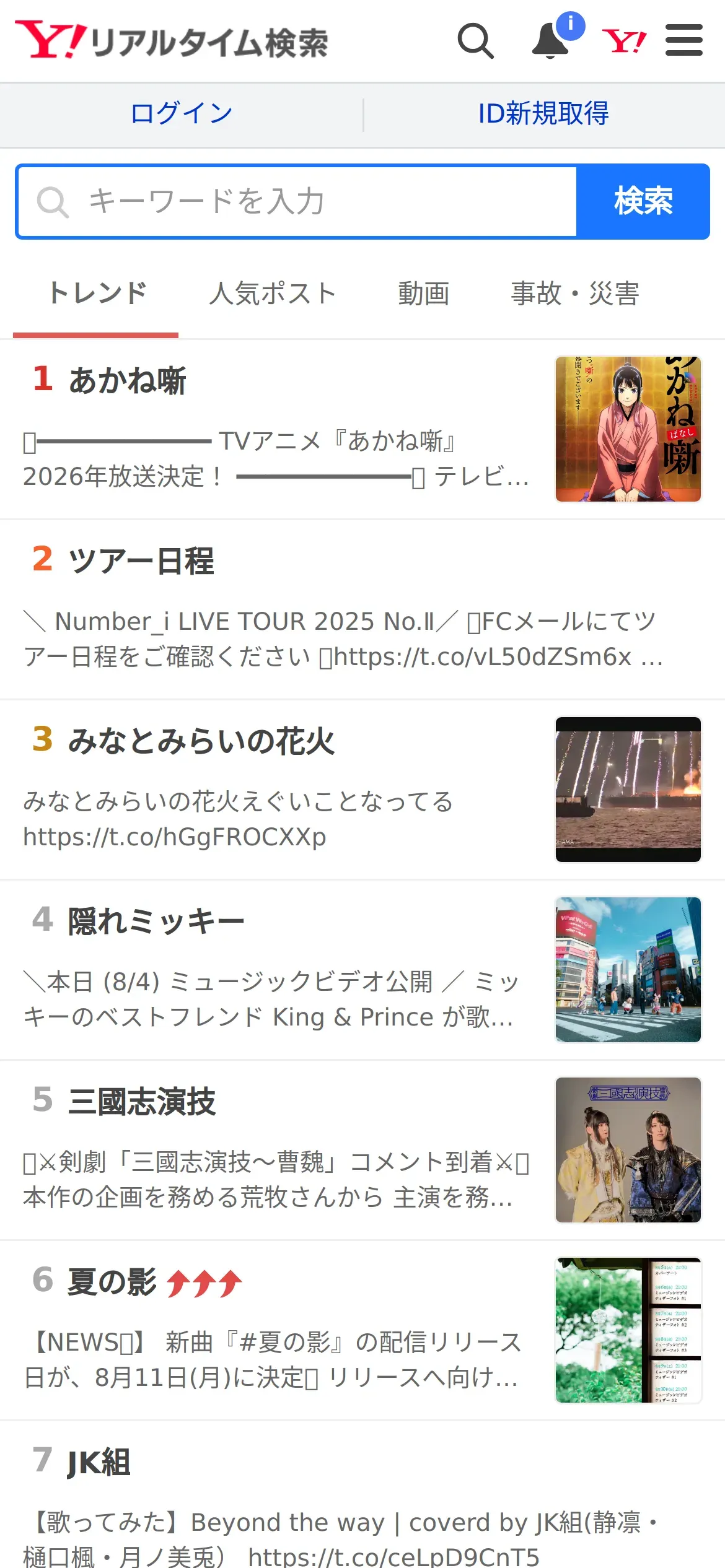Open the ツアー日程 trend
This screenshot has height=1568, width=725.
coord(141,561)
